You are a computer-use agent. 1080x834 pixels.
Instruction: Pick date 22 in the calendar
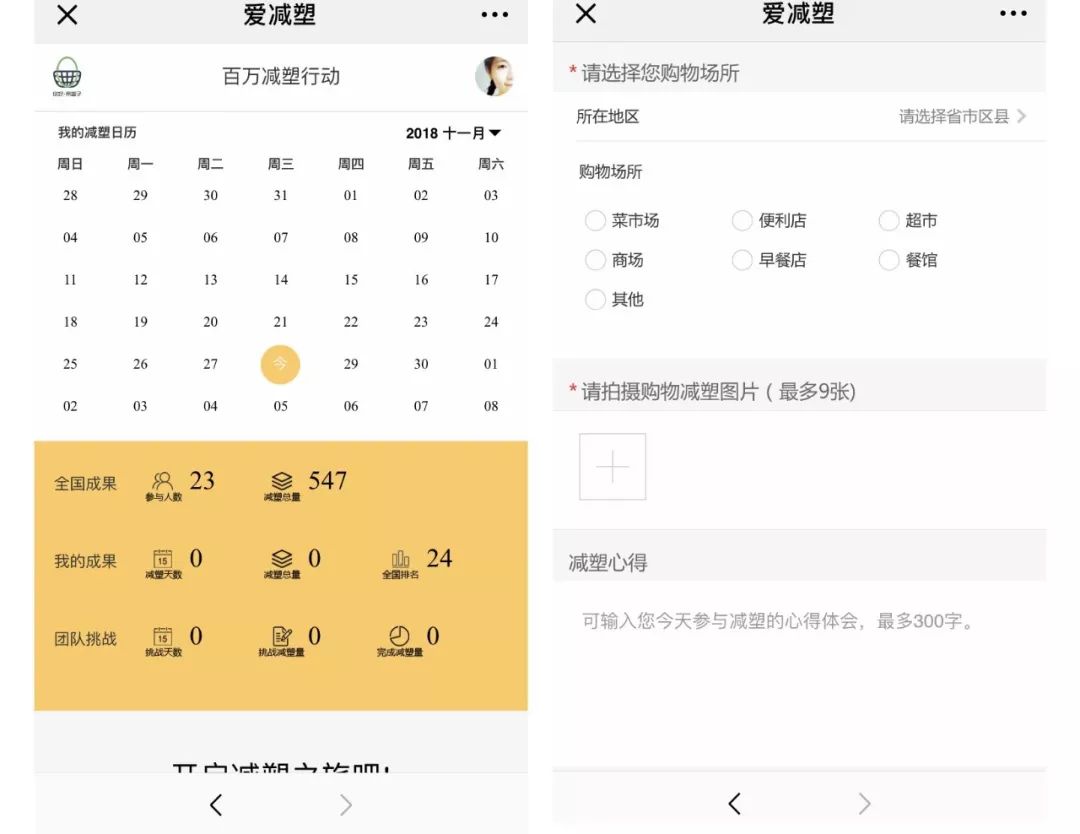click(351, 322)
